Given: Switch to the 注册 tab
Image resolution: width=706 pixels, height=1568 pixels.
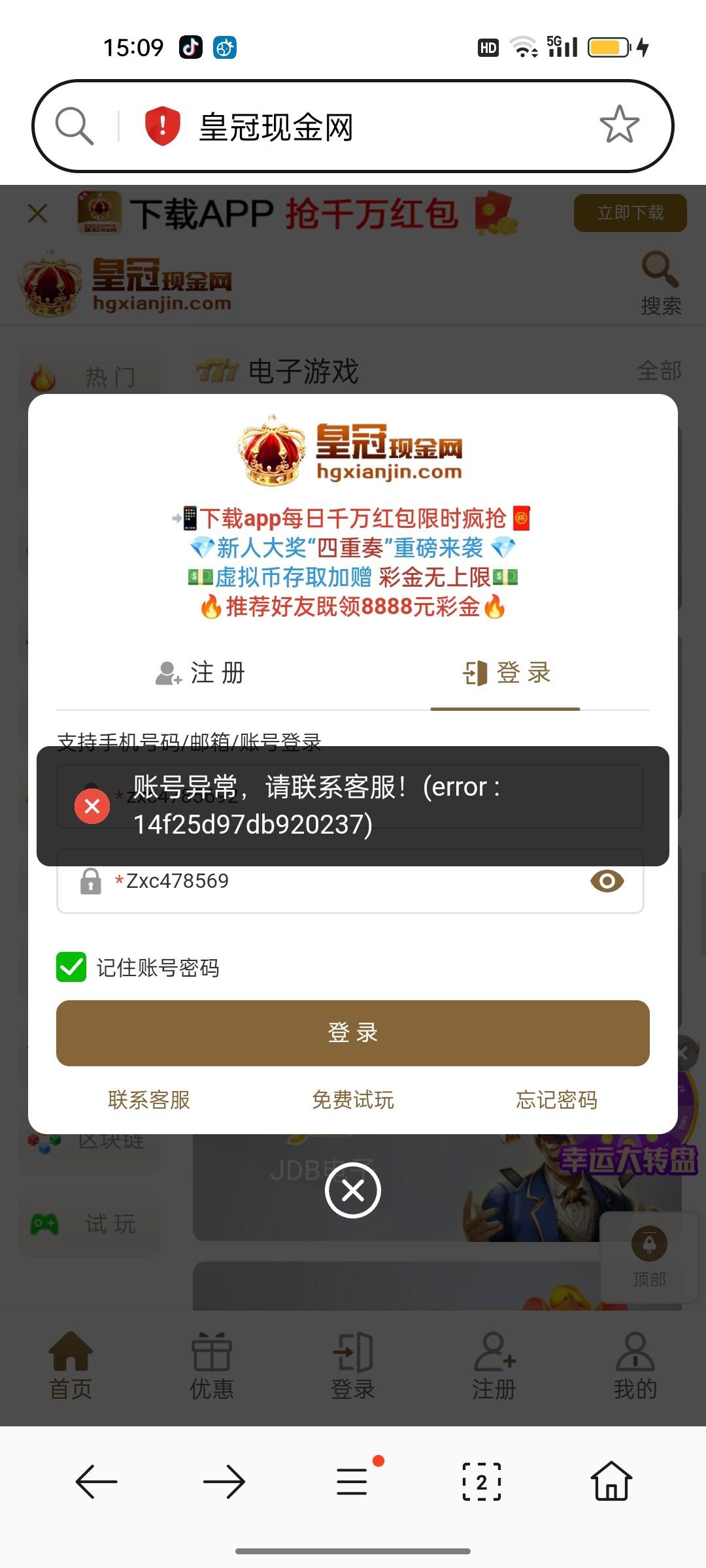Looking at the screenshot, I should [201, 673].
